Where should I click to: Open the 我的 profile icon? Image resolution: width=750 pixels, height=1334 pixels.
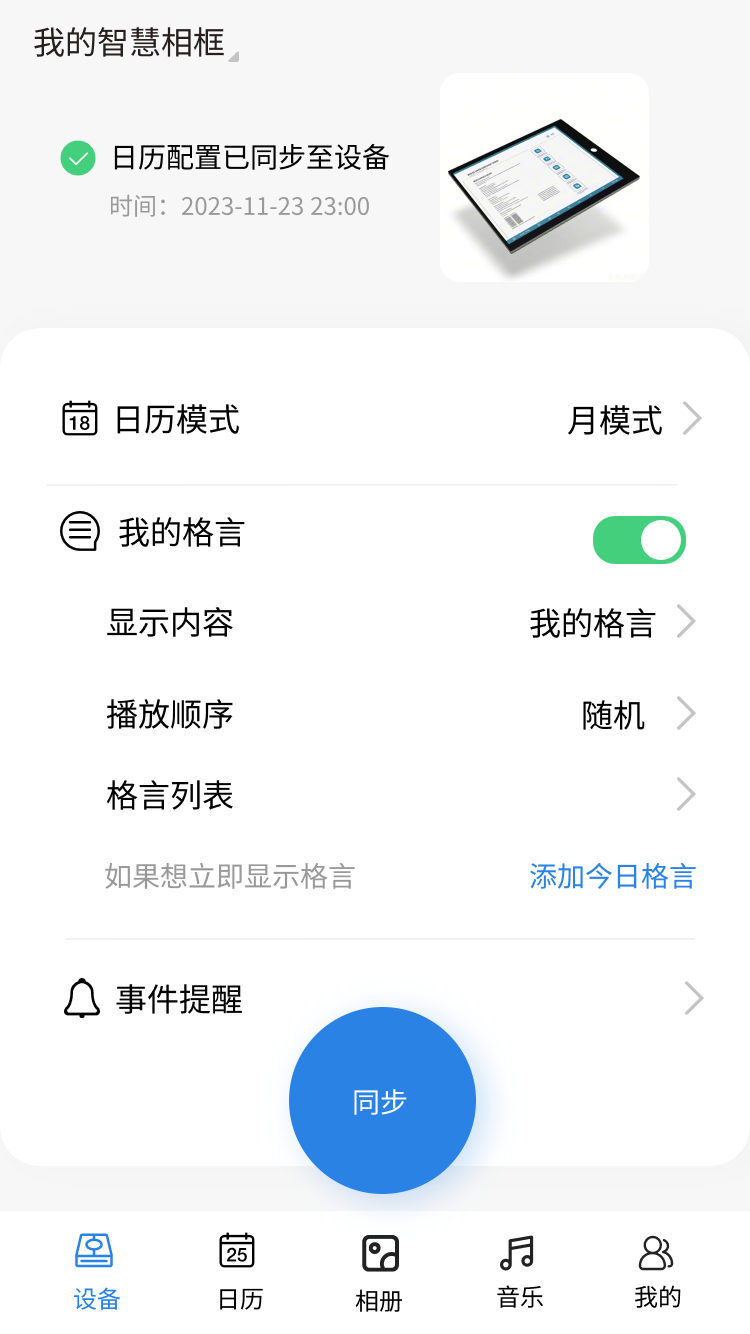click(656, 1251)
